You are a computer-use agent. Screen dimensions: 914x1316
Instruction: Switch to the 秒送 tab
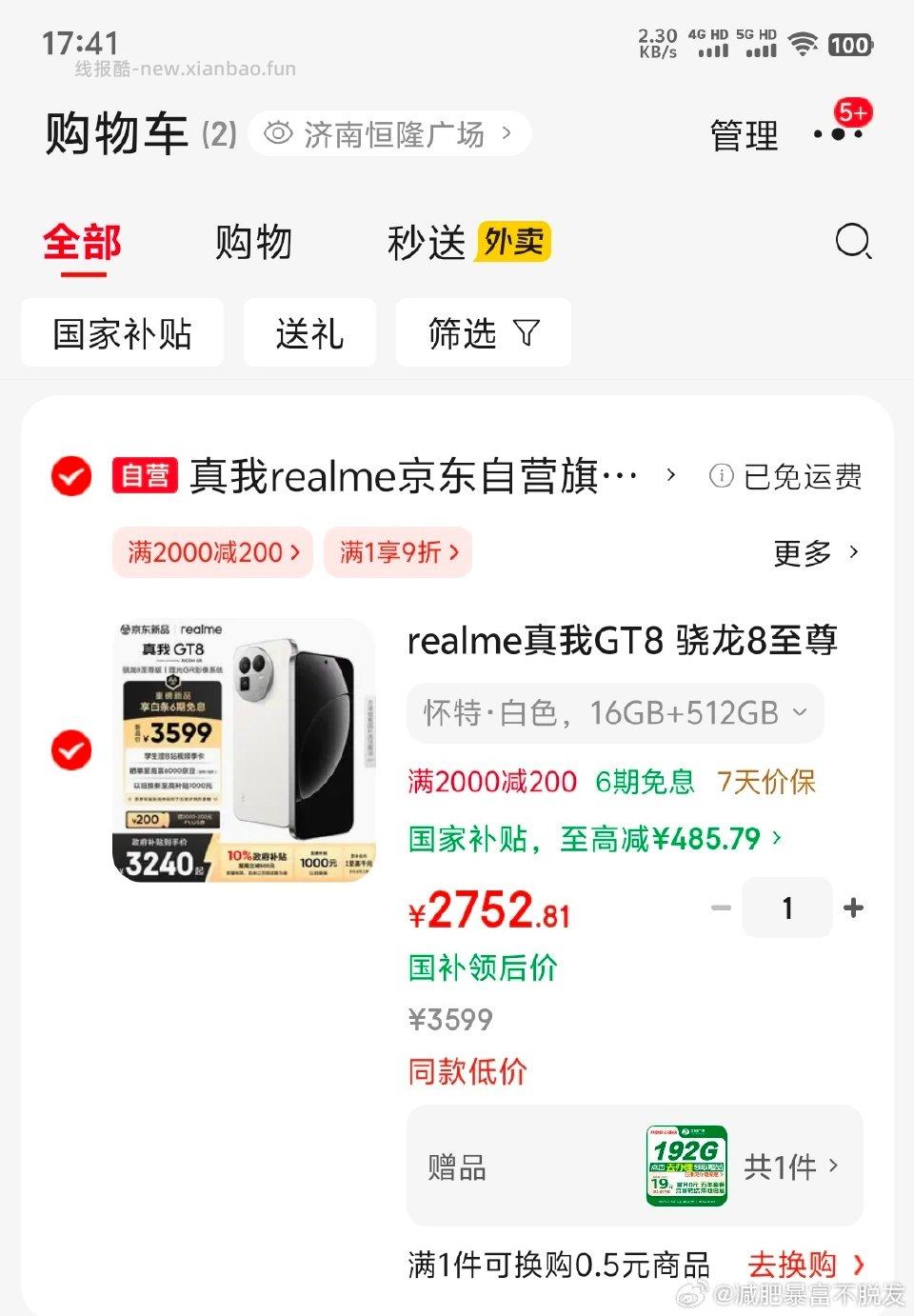(424, 243)
